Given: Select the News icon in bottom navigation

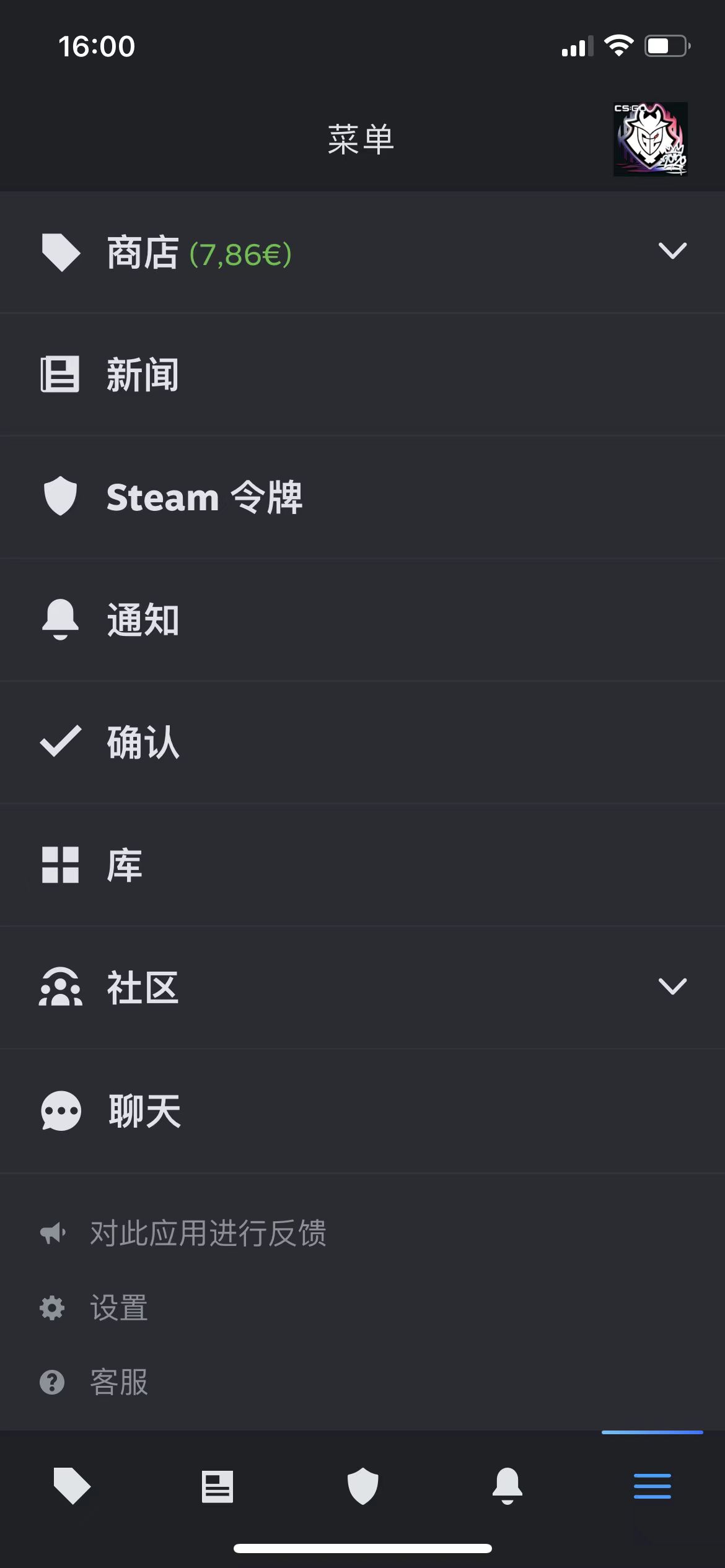Looking at the screenshot, I should point(217,1485).
